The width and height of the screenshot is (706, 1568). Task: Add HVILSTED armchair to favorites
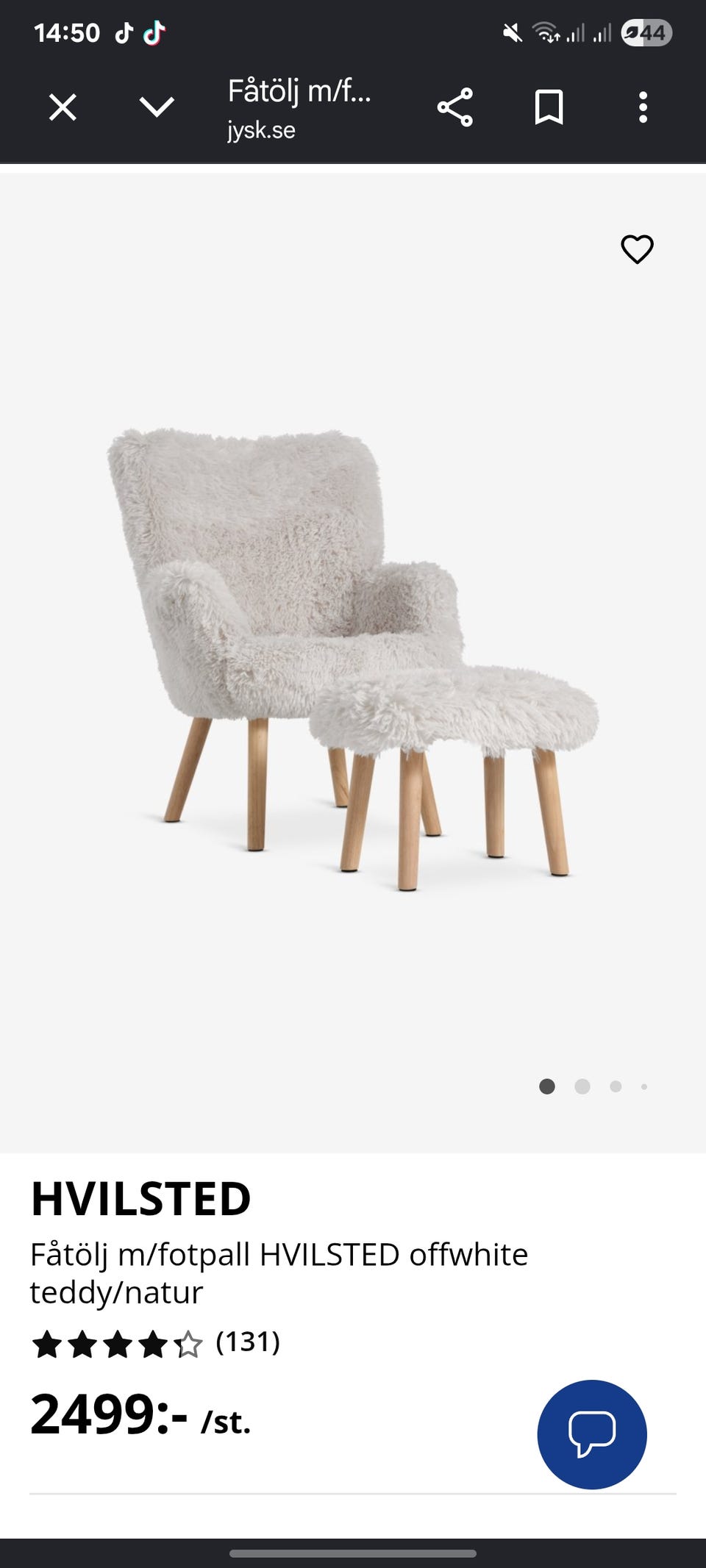click(638, 249)
